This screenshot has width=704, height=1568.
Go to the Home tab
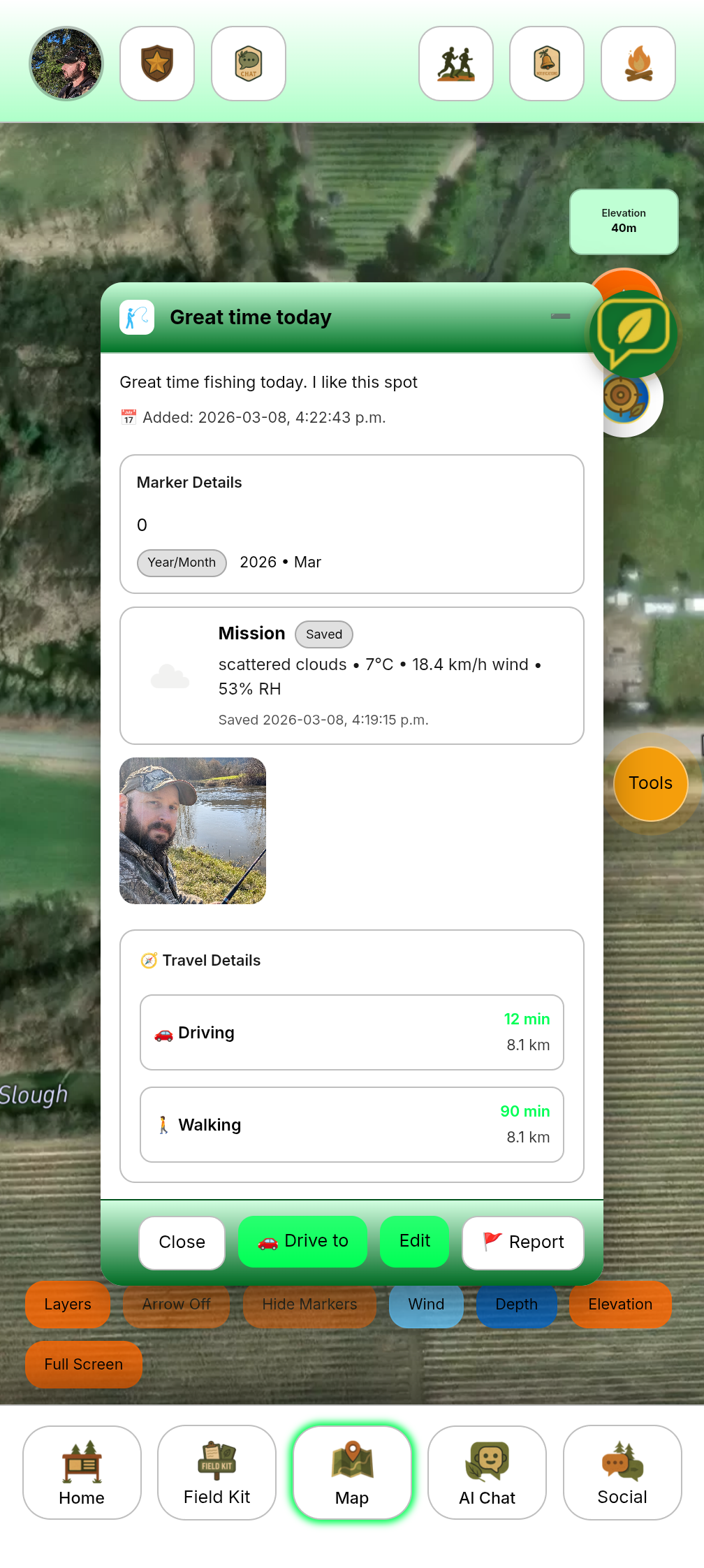click(x=82, y=1472)
